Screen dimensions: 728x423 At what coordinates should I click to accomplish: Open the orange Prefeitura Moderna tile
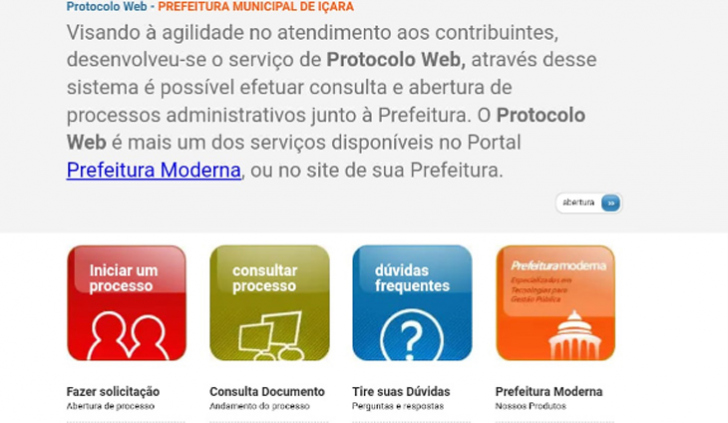tap(555, 303)
